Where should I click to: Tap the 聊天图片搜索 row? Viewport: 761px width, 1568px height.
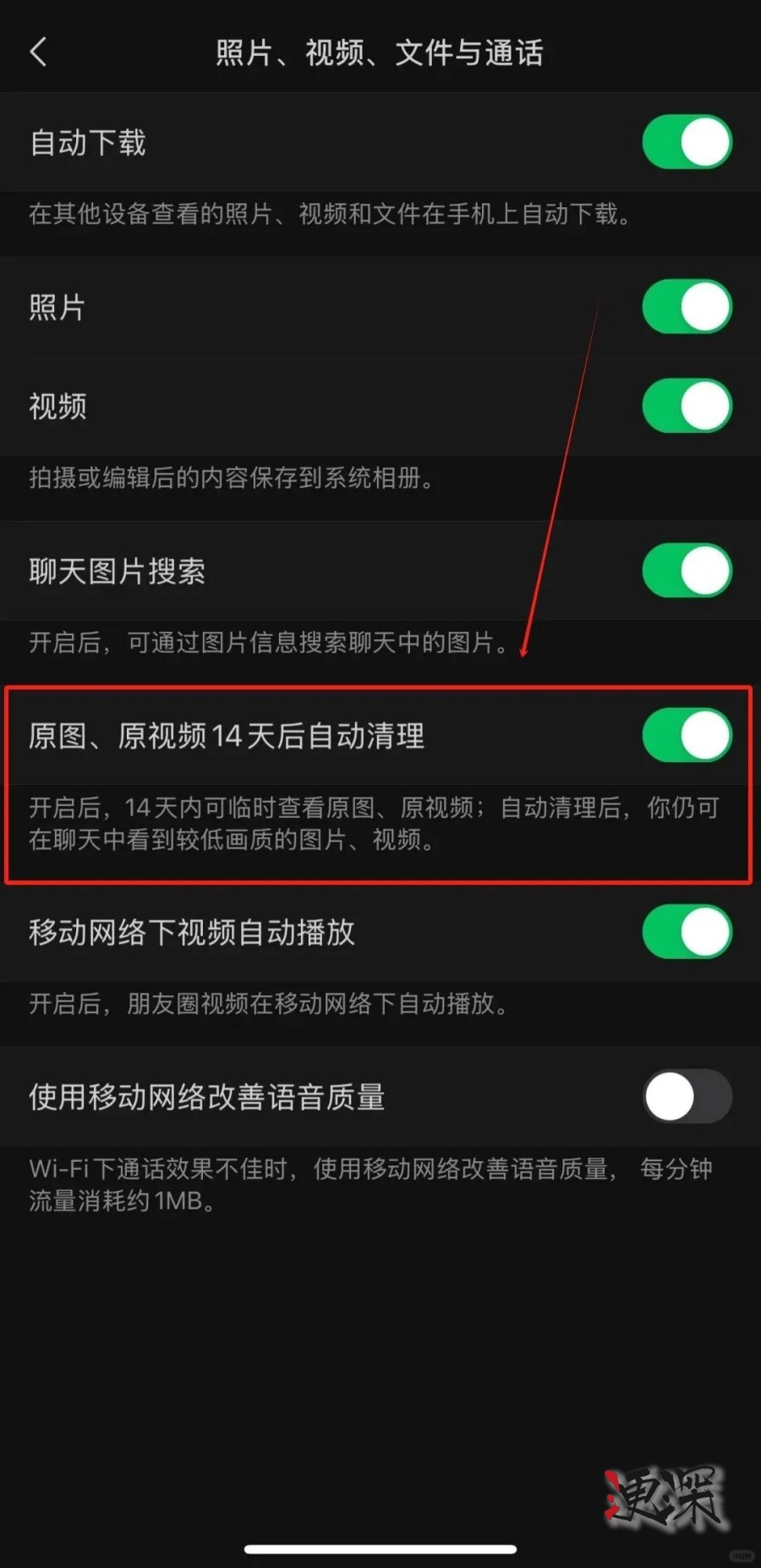(x=118, y=571)
